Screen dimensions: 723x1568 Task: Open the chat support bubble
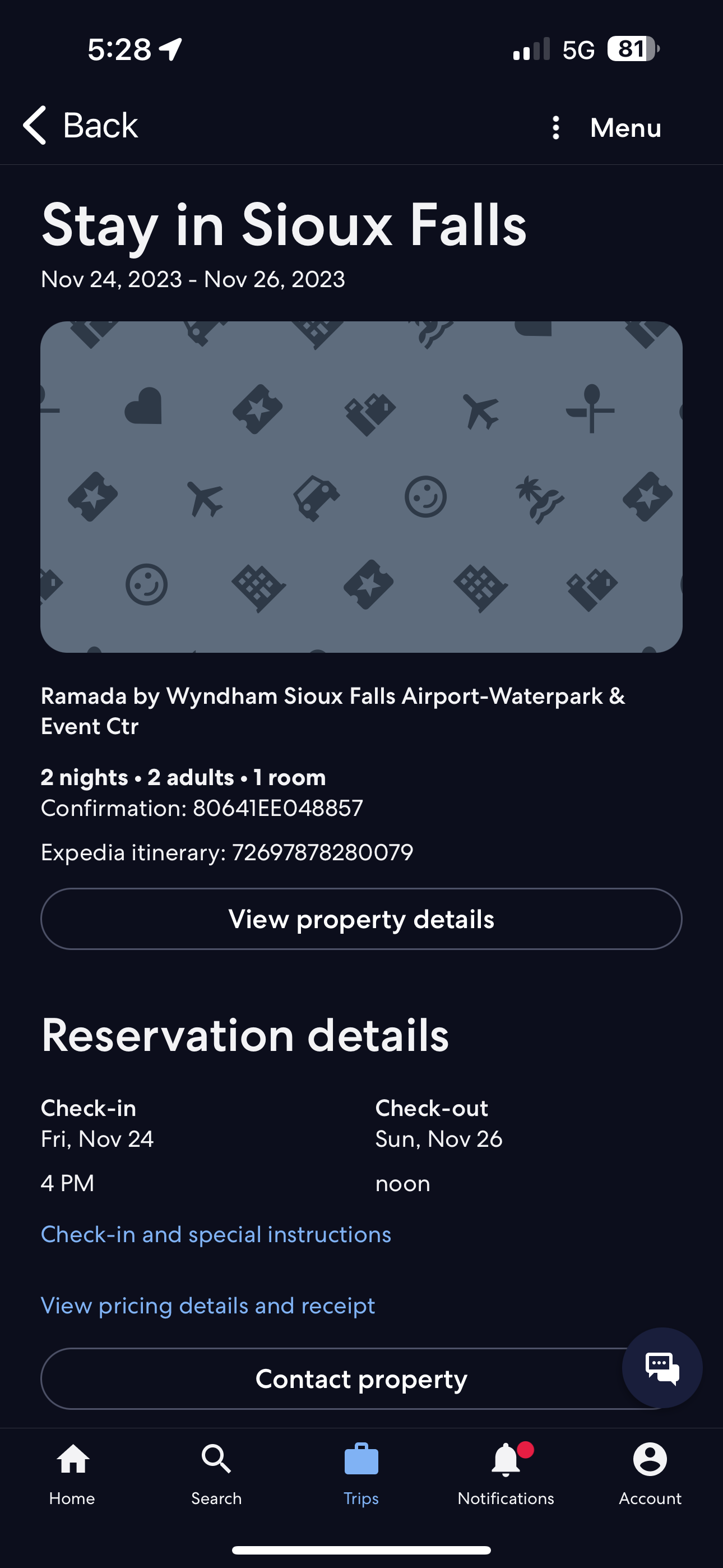662,1368
